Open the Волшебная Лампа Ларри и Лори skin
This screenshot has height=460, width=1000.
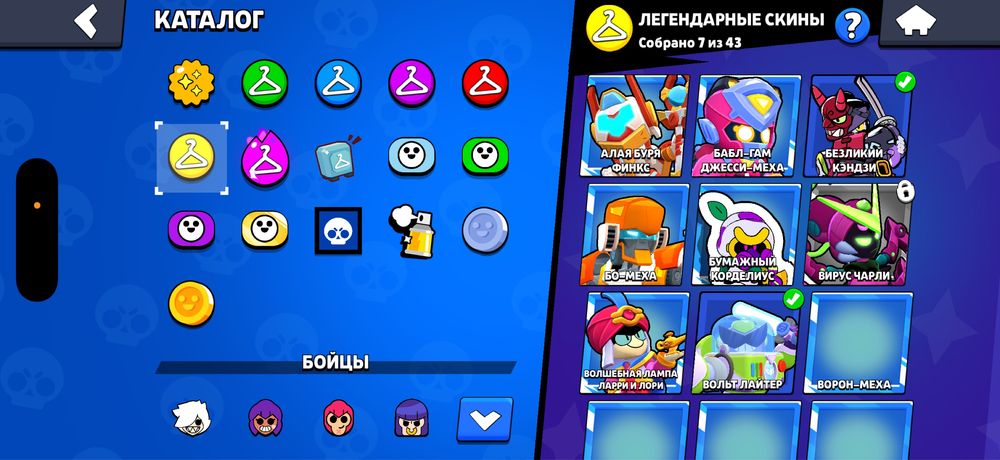coord(633,342)
